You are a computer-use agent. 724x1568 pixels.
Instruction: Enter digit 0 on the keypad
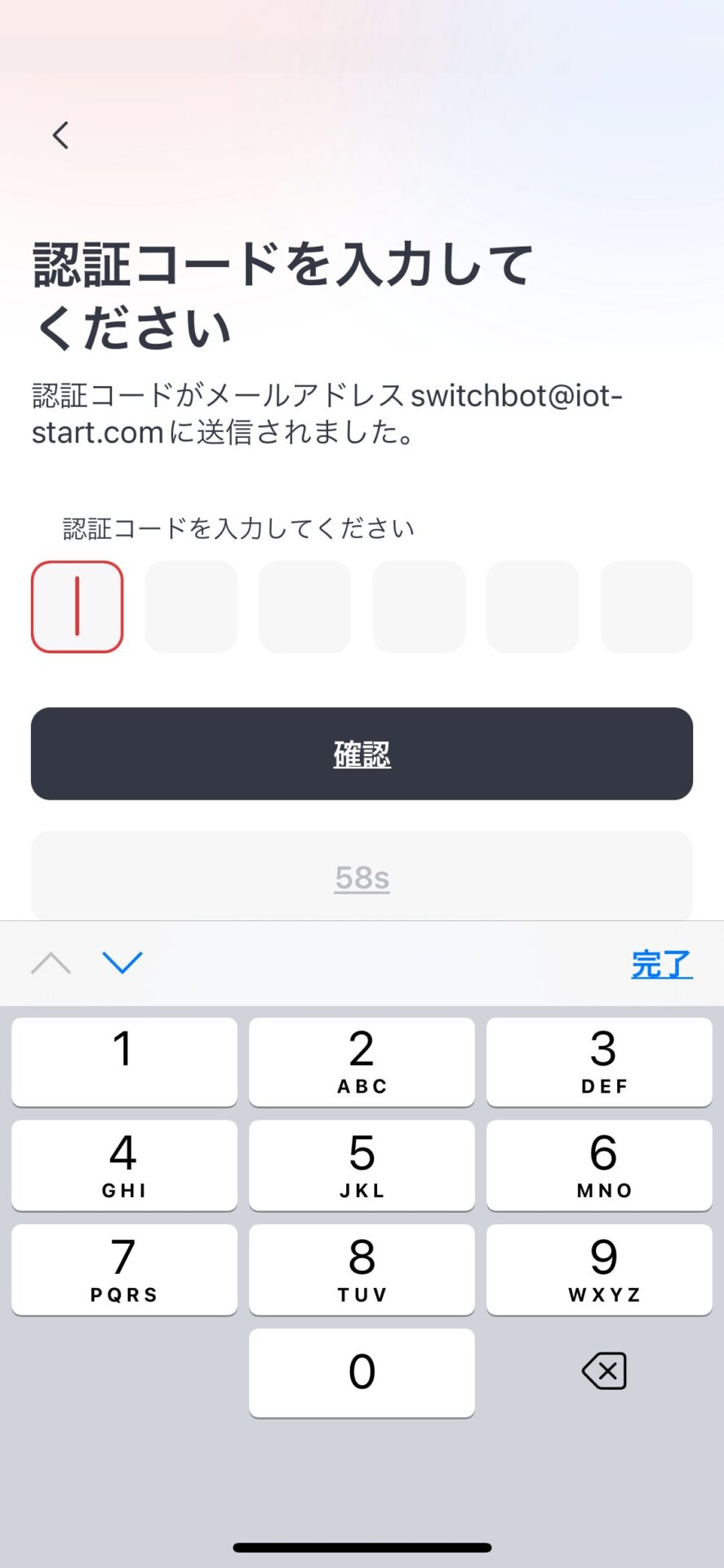click(x=362, y=1373)
